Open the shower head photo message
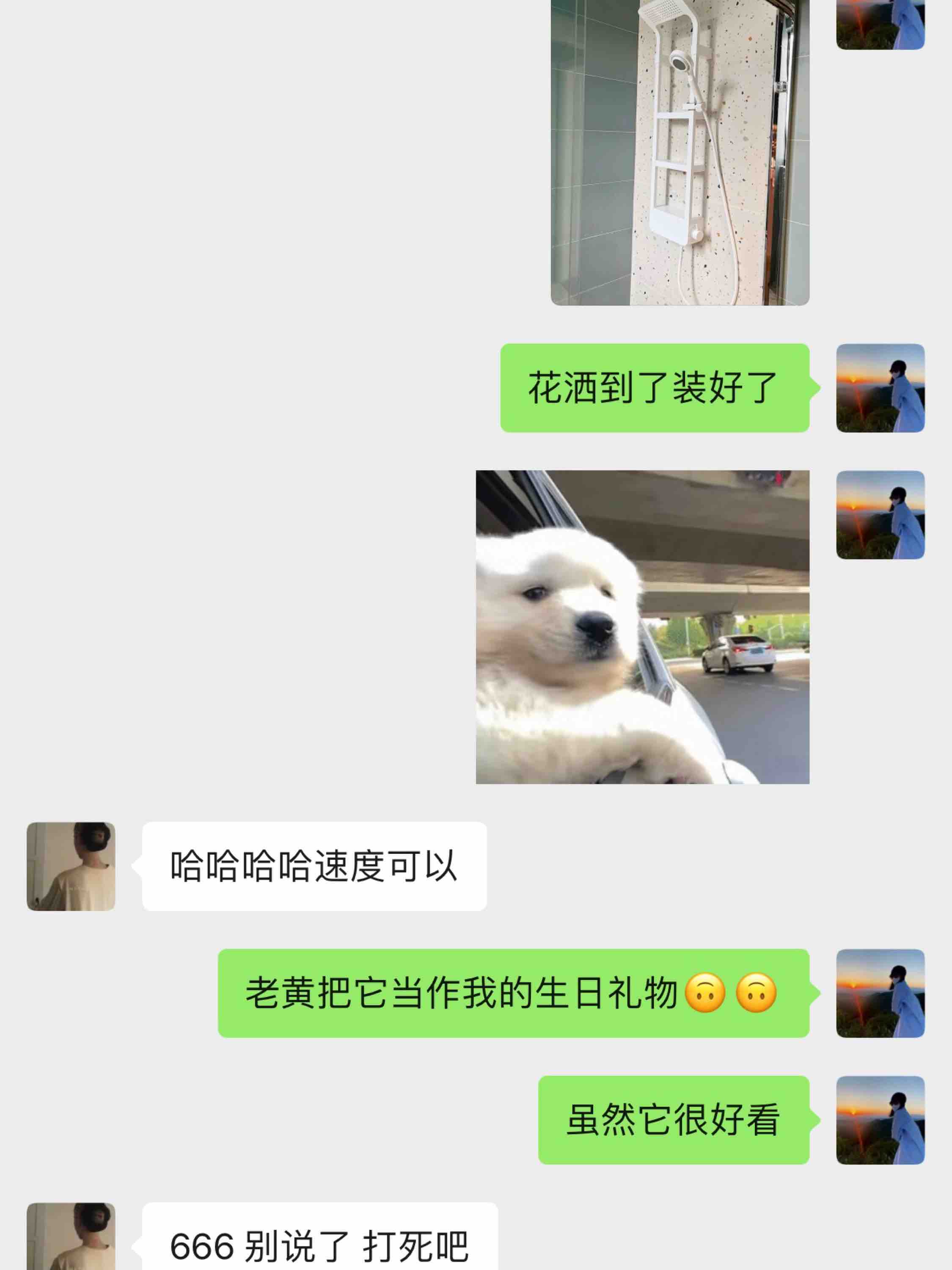Viewport: 952px width, 1270px height. point(680,152)
